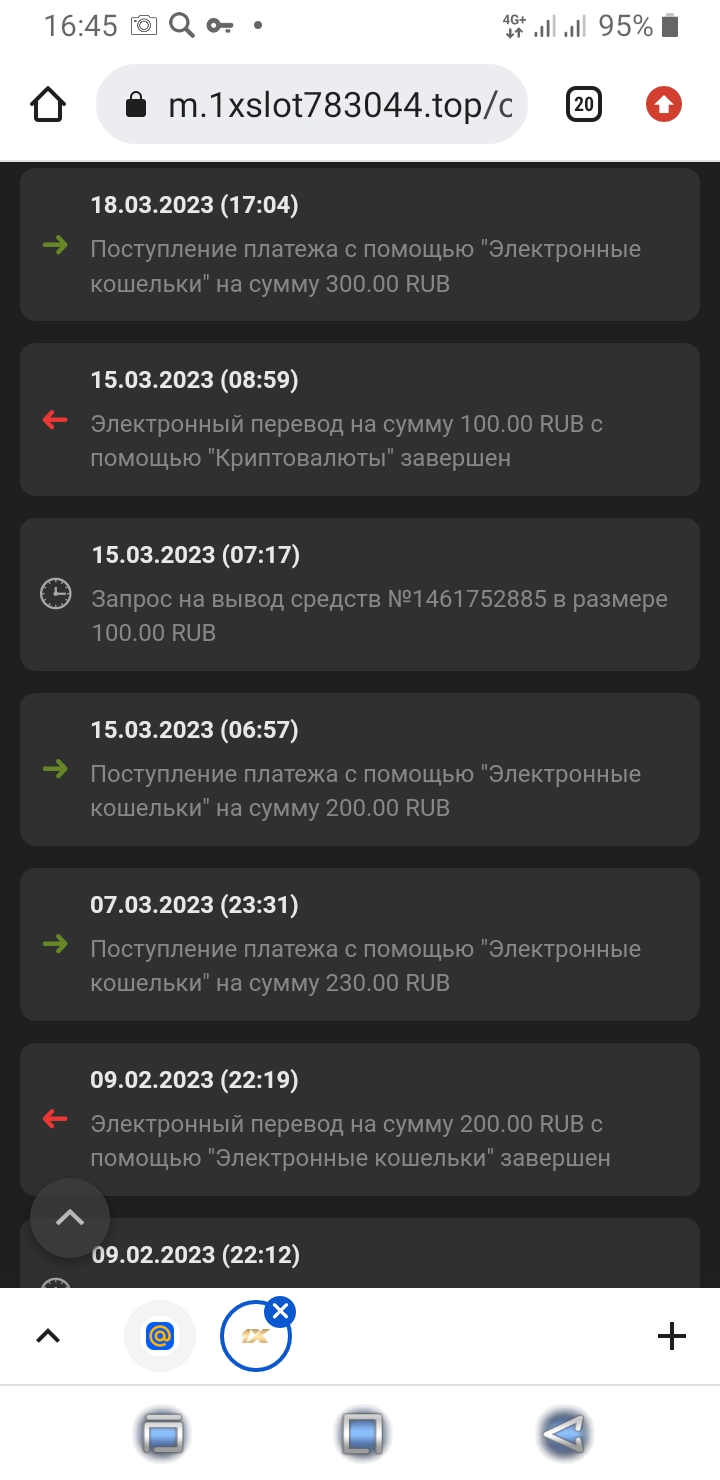The height and width of the screenshot is (1480, 720).
Task: Tap the red update arrow icon
Action: [x=664, y=105]
